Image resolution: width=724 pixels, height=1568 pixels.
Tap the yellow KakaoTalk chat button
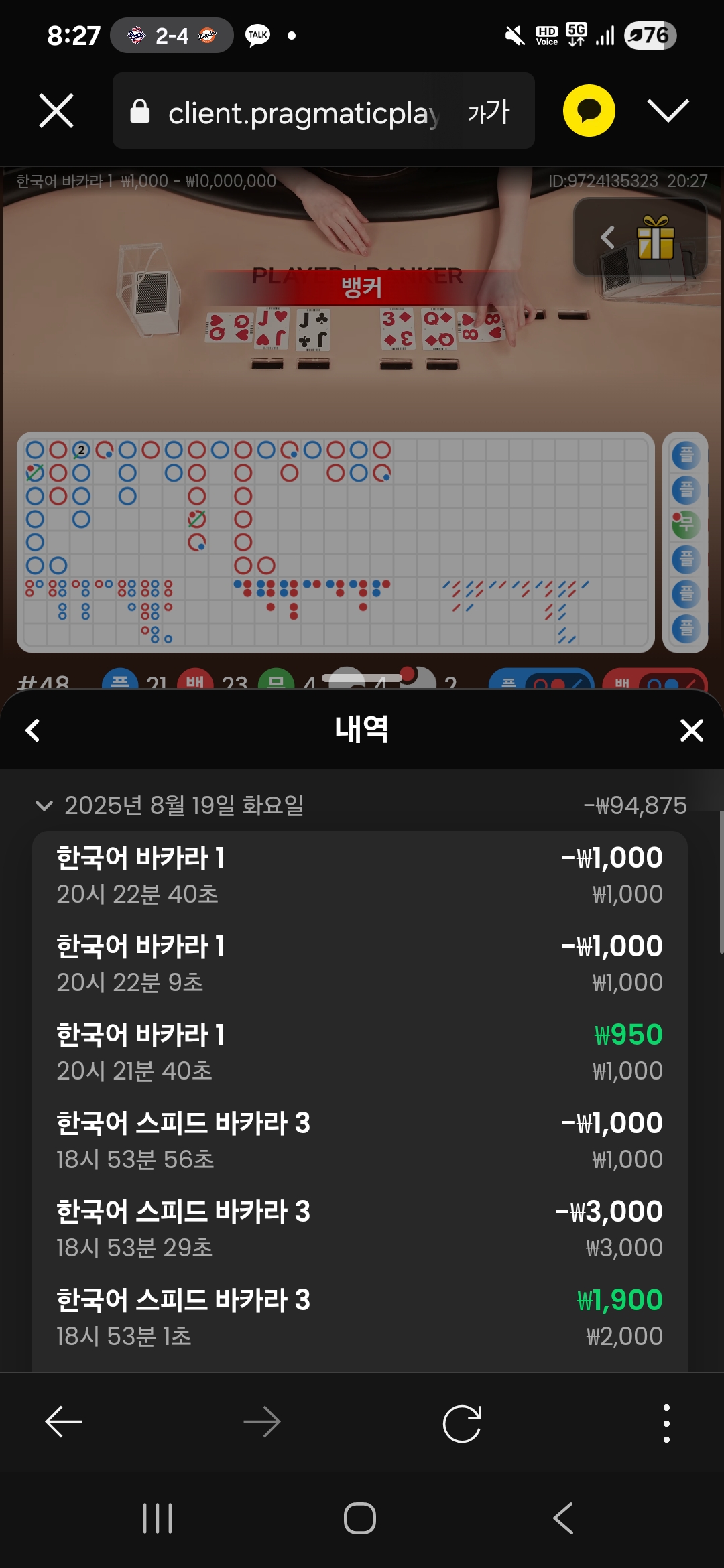pyautogui.click(x=589, y=111)
